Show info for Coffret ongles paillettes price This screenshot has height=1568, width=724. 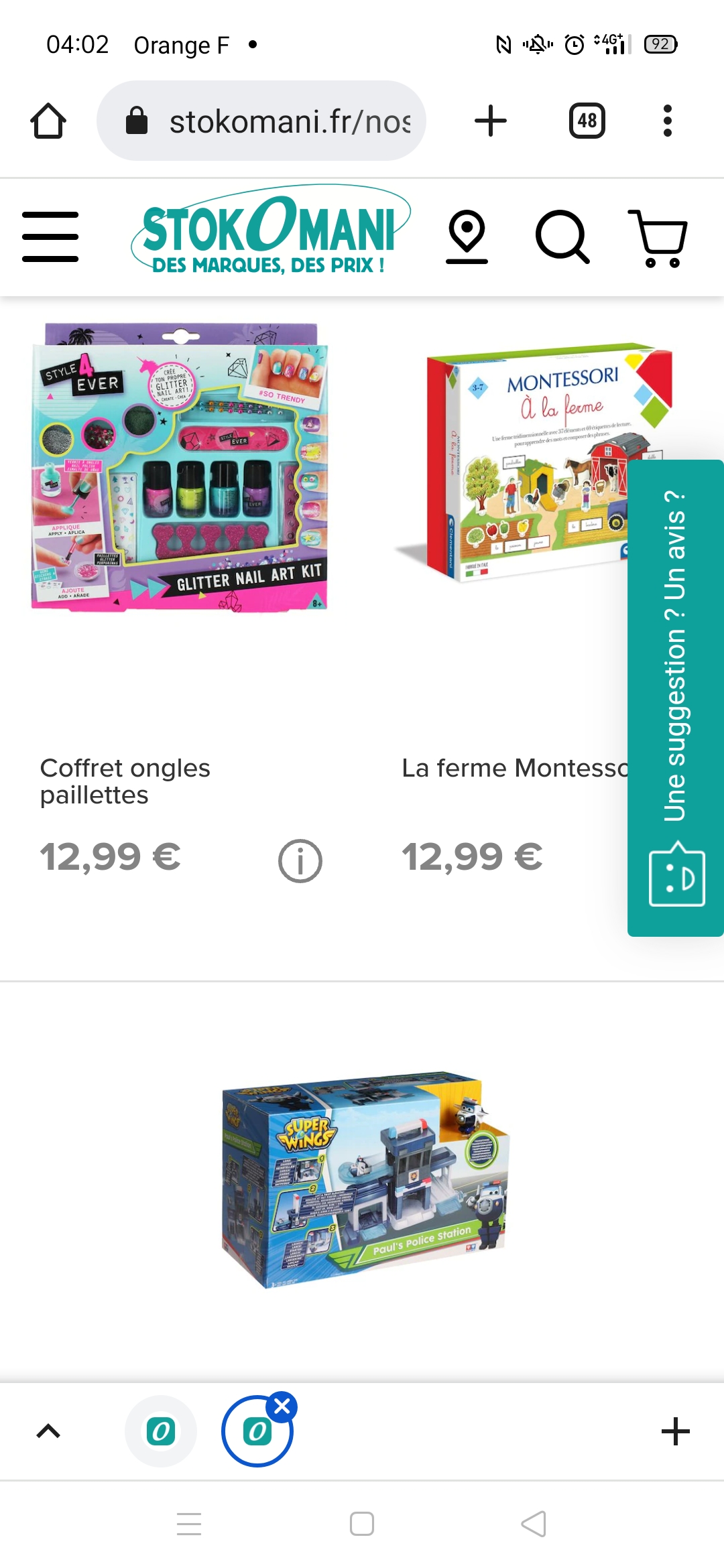300,860
